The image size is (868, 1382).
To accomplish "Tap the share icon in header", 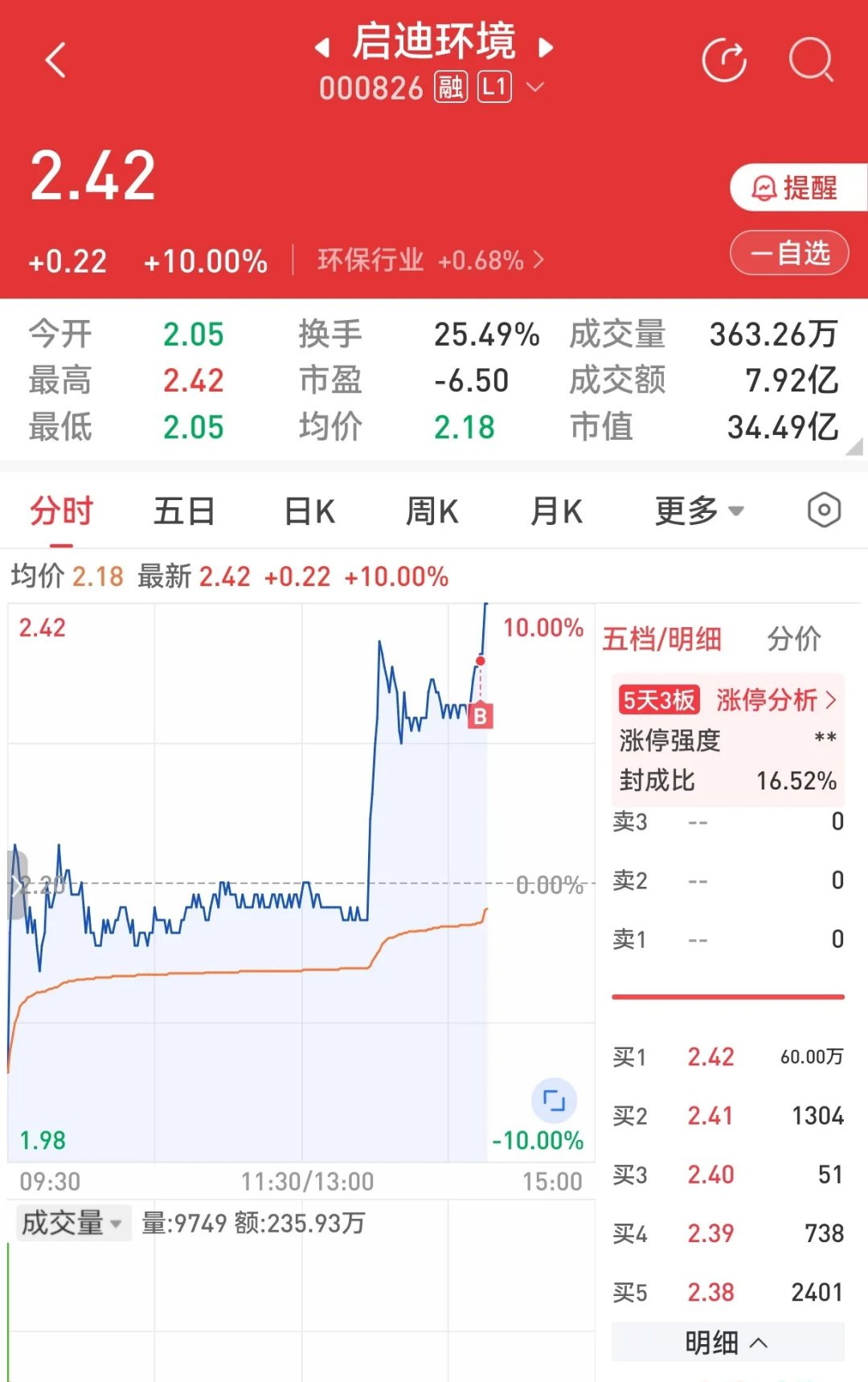I will coord(724,60).
